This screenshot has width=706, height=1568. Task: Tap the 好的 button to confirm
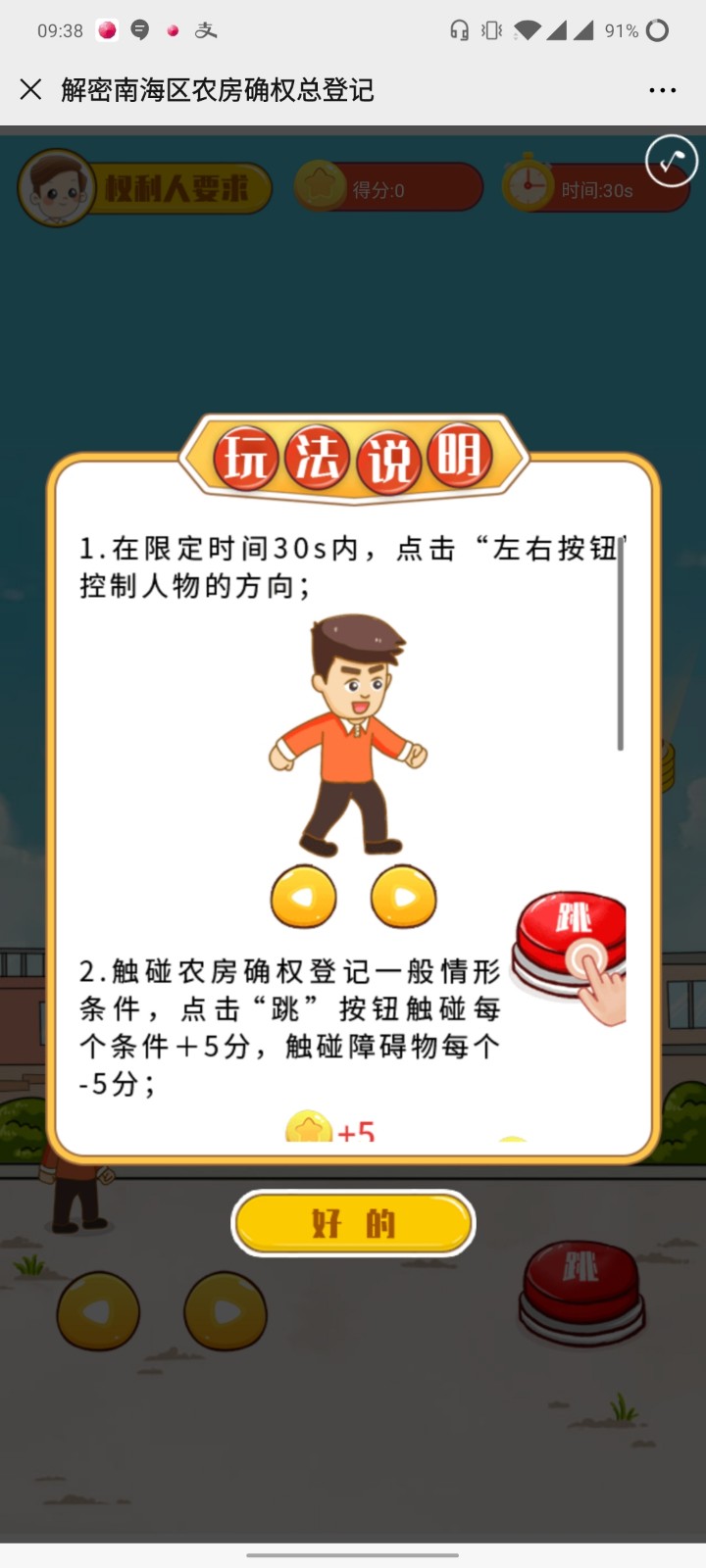pyautogui.click(x=353, y=1223)
